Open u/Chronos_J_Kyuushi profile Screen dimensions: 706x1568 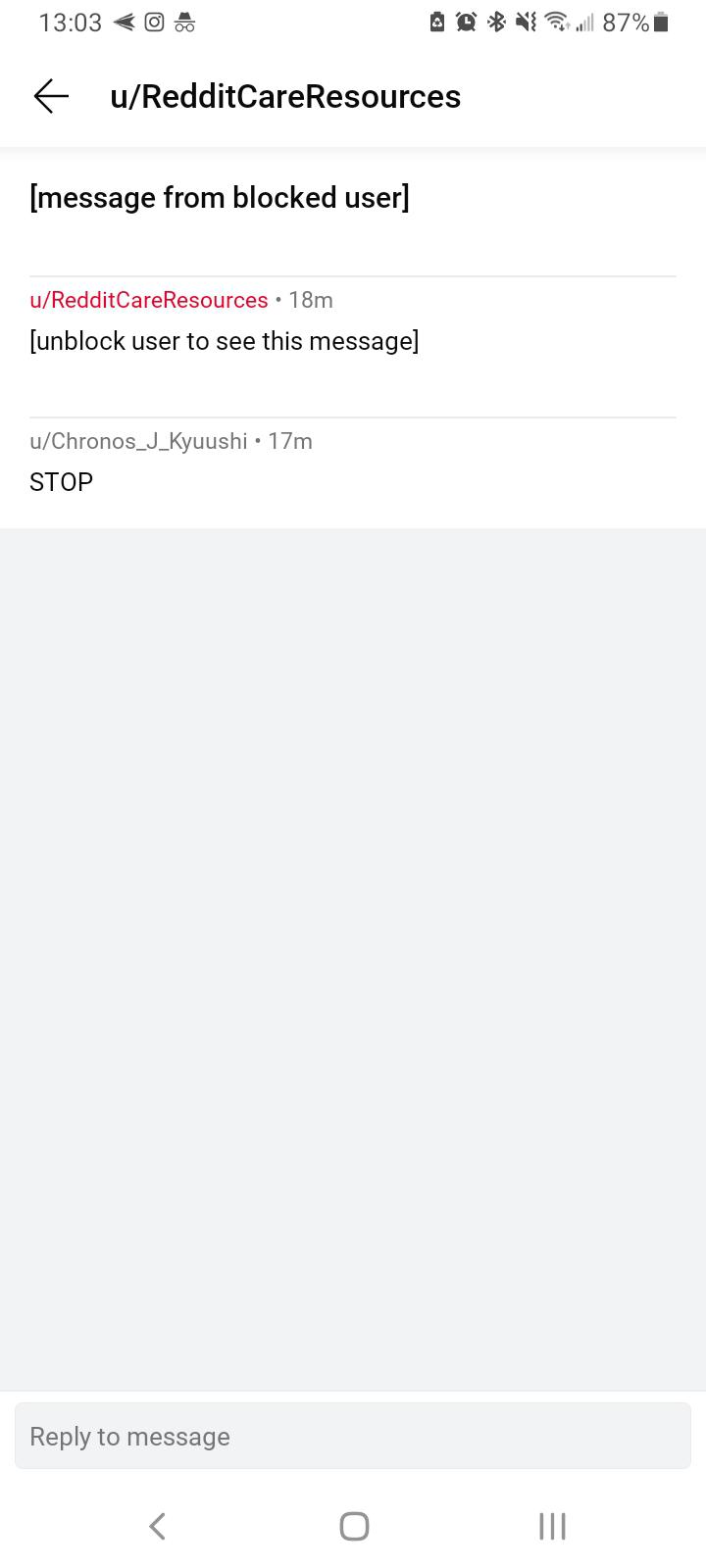pos(138,441)
